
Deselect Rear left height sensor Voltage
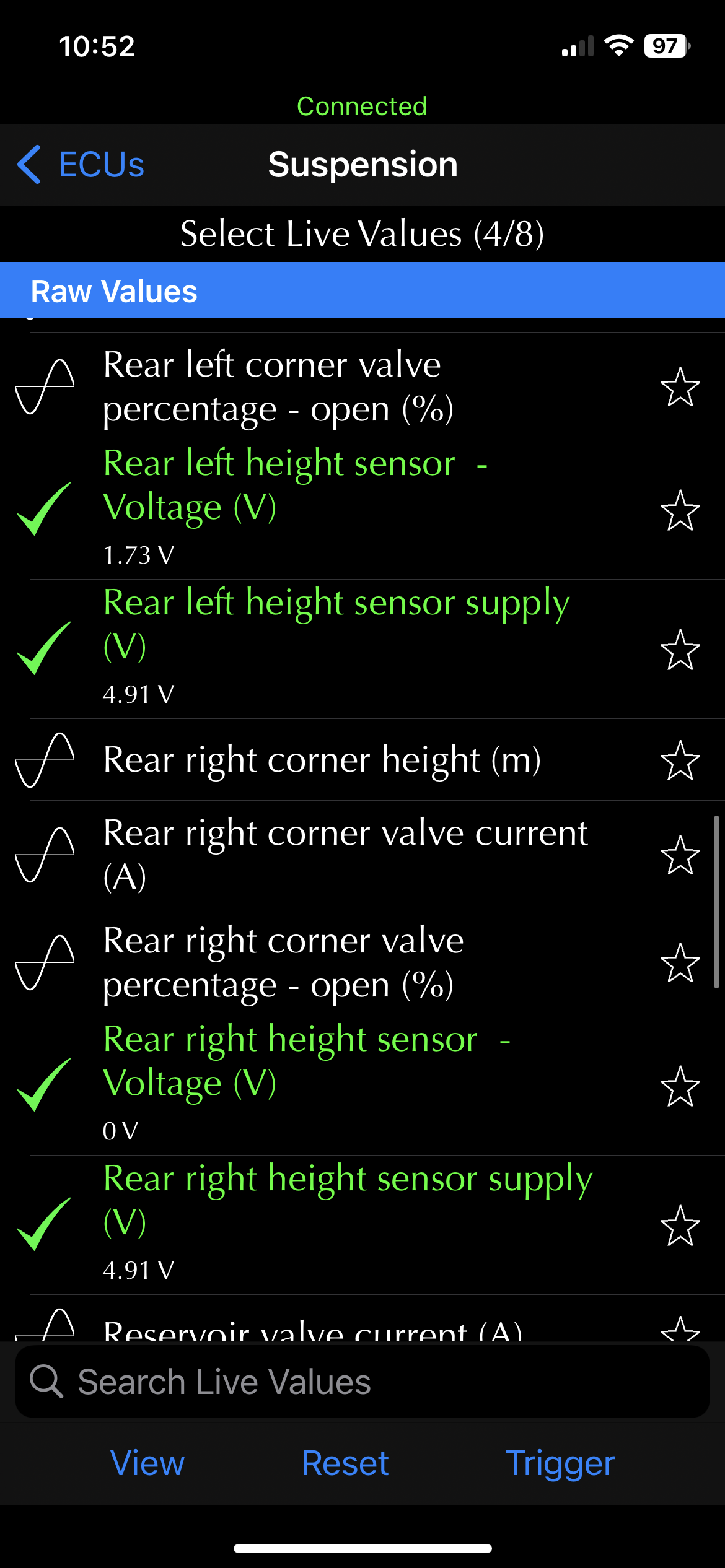coord(362,510)
